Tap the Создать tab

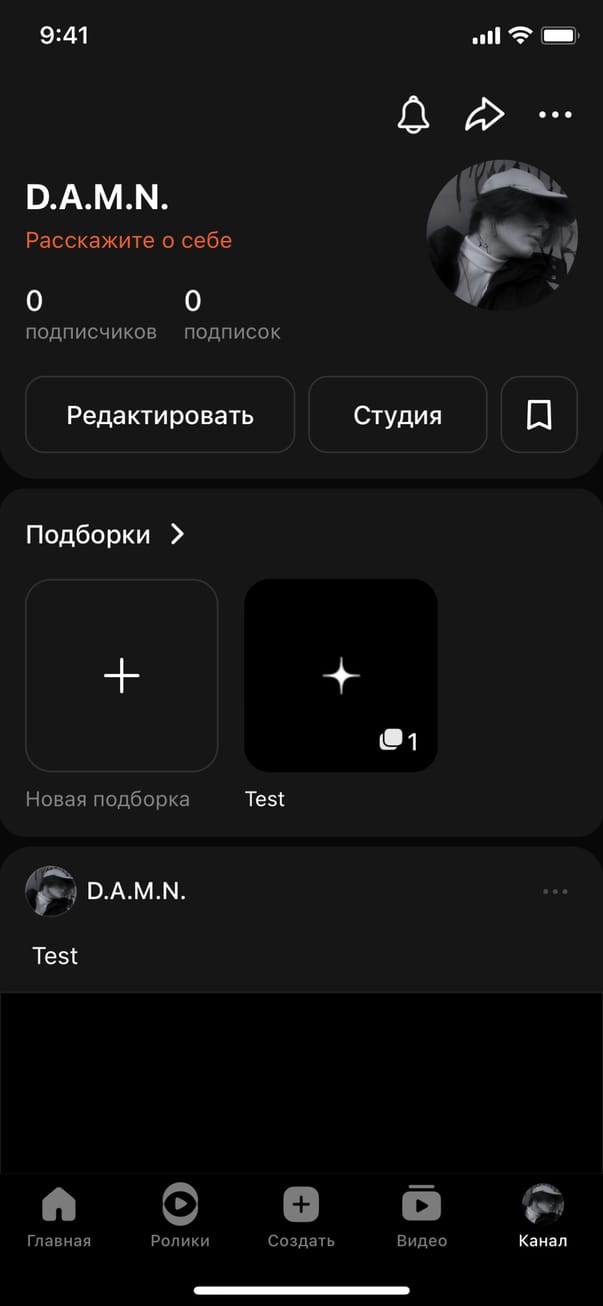coord(301,1216)
